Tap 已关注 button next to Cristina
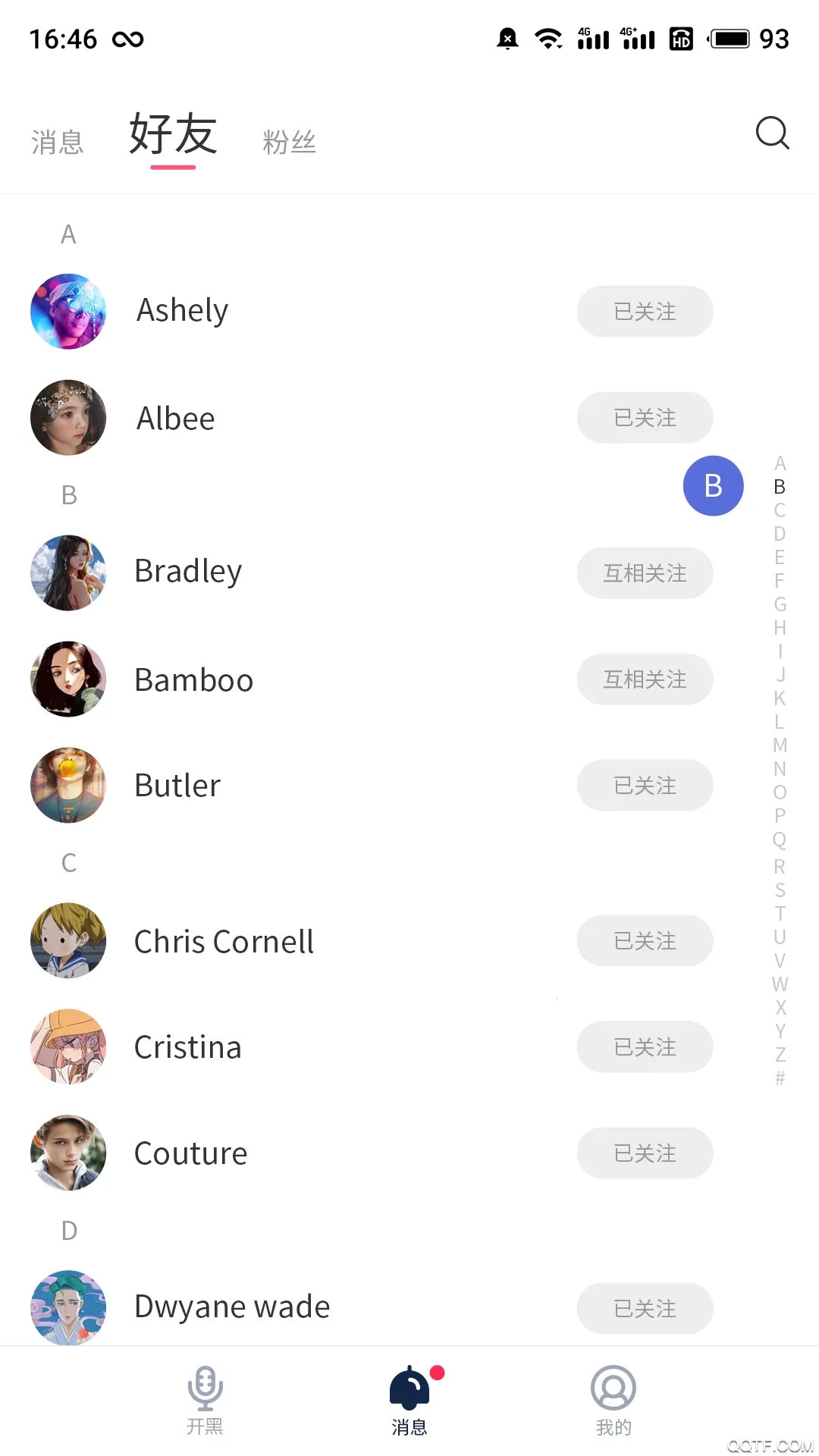Viewport: 819px width, 1456px height. point(645,1047)
